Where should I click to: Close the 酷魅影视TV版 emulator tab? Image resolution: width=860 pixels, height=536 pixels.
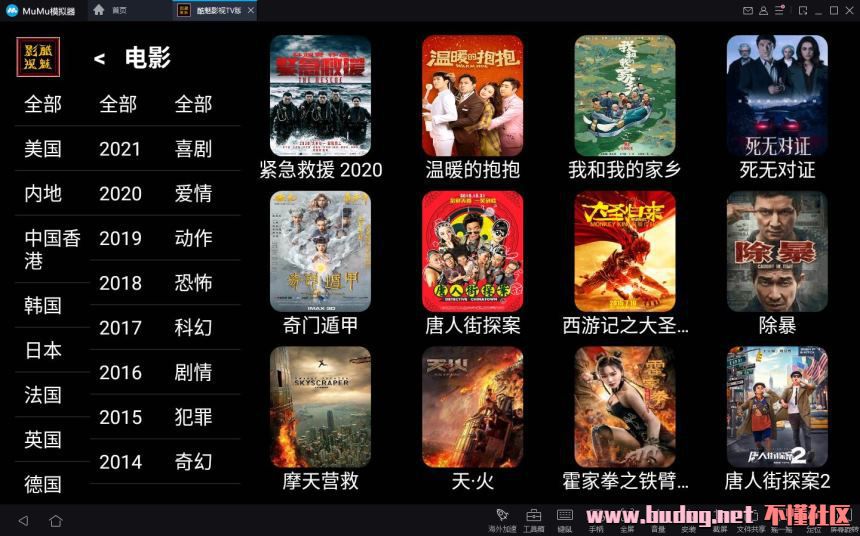[x=250, y=10]
